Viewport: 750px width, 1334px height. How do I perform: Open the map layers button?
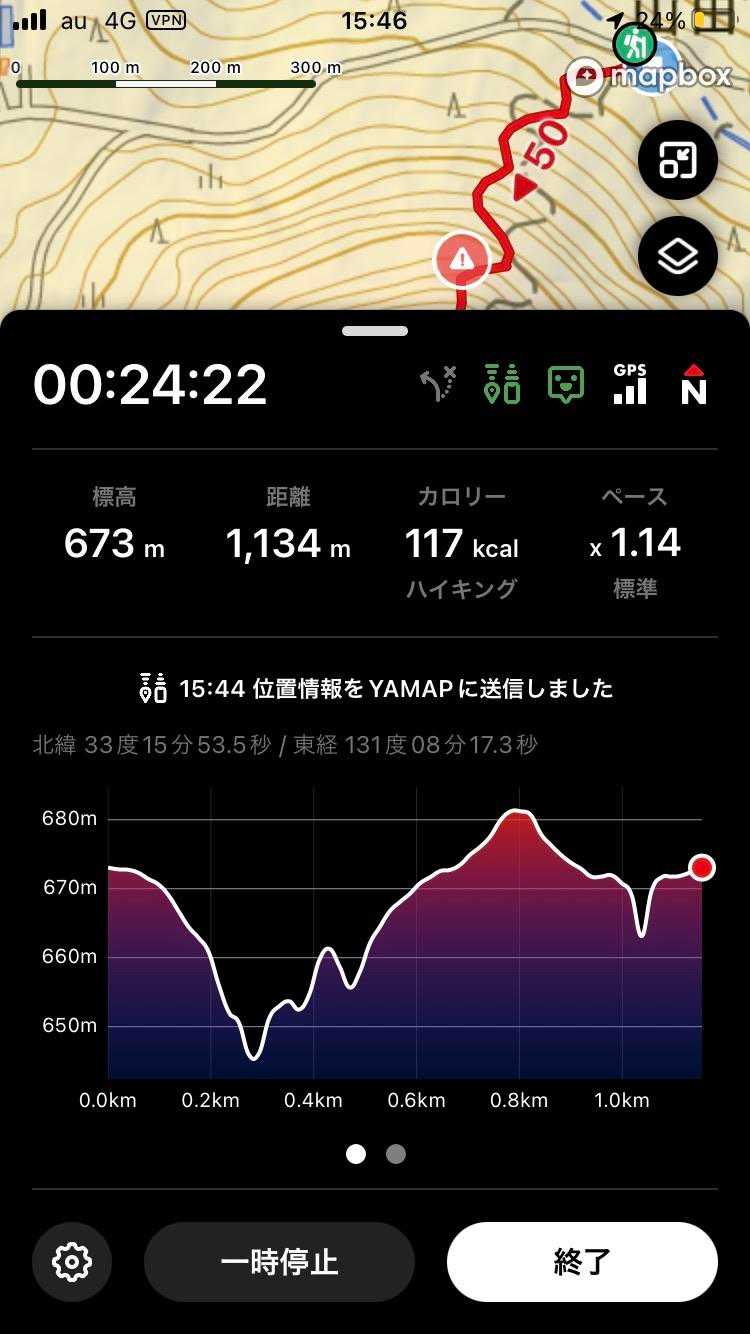click(677, 257)
